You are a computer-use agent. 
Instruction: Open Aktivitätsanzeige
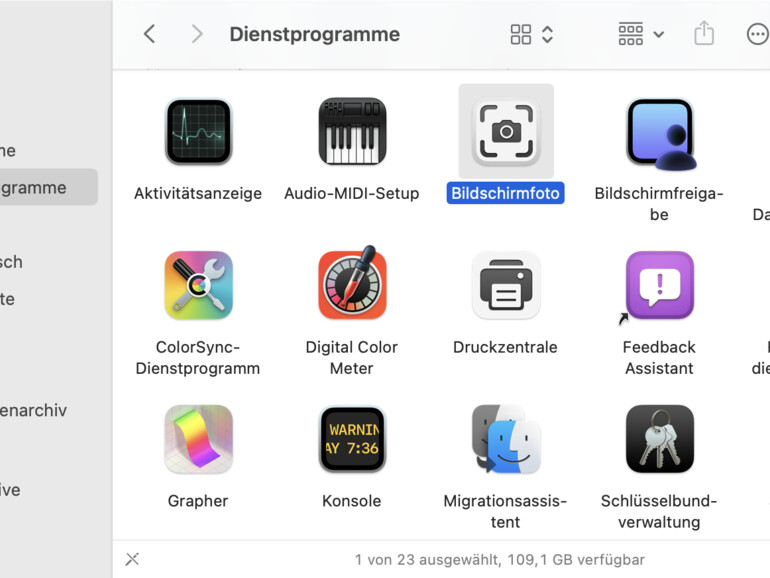tap(198, 132)
